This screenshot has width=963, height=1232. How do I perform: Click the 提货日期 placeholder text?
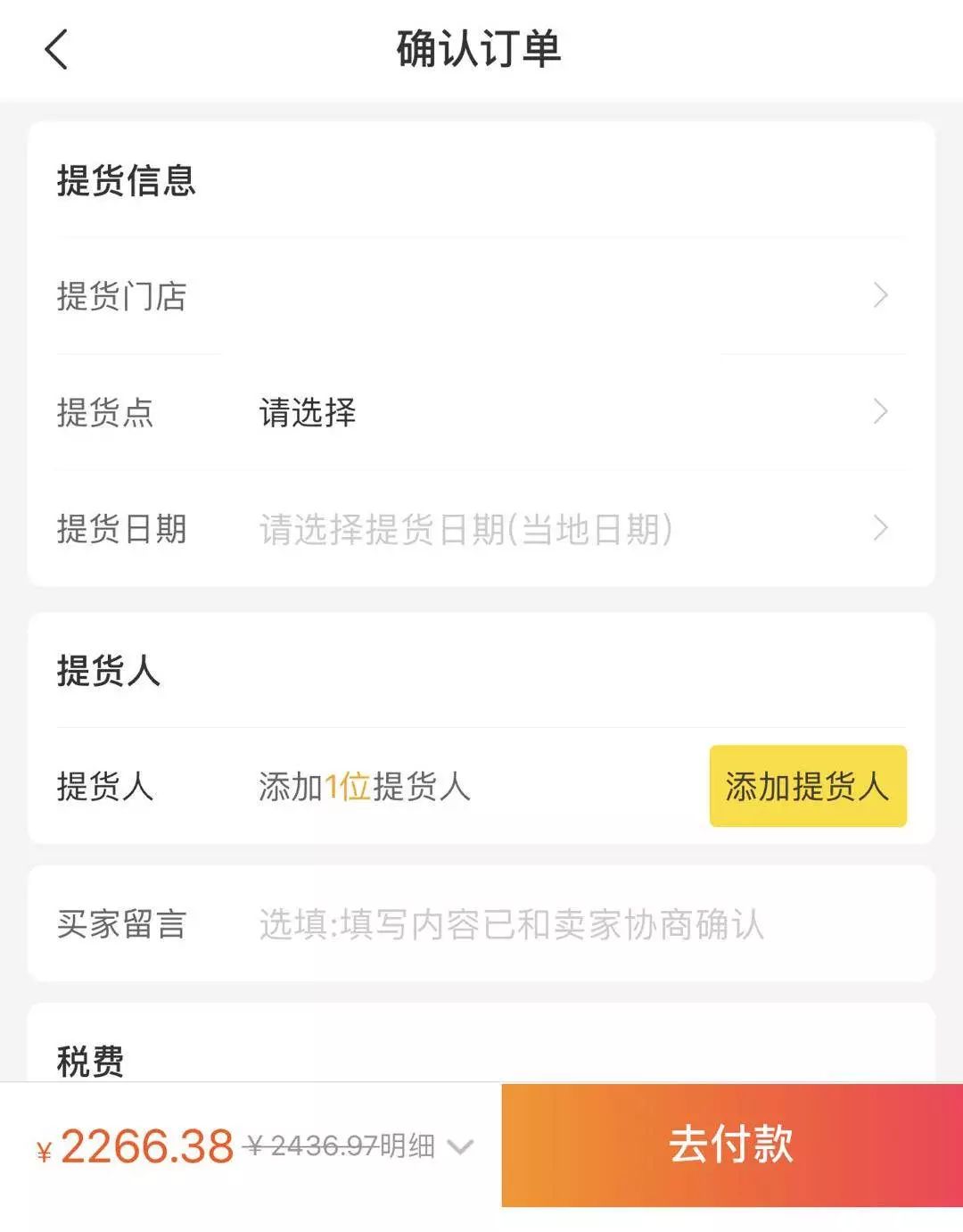coord(464,530)
